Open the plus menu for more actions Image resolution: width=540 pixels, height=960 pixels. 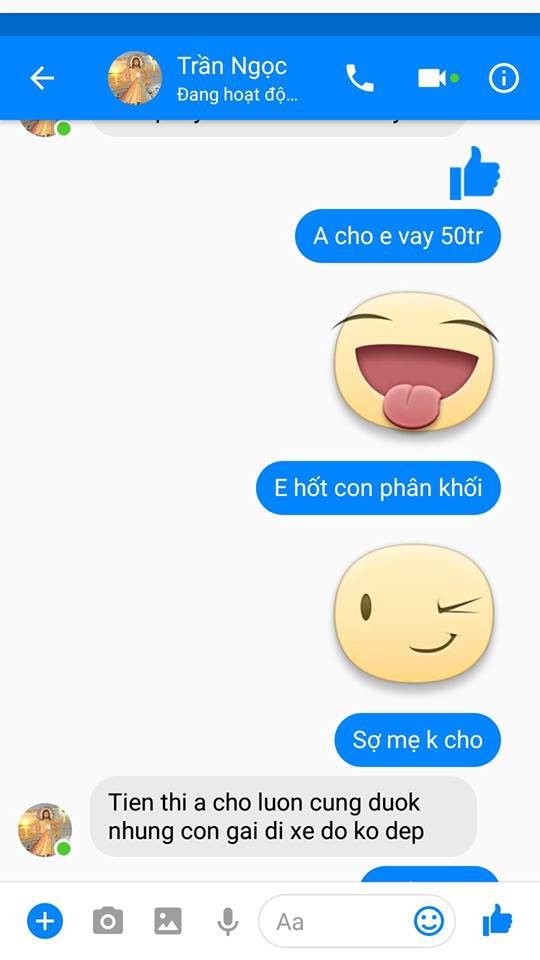45,921
